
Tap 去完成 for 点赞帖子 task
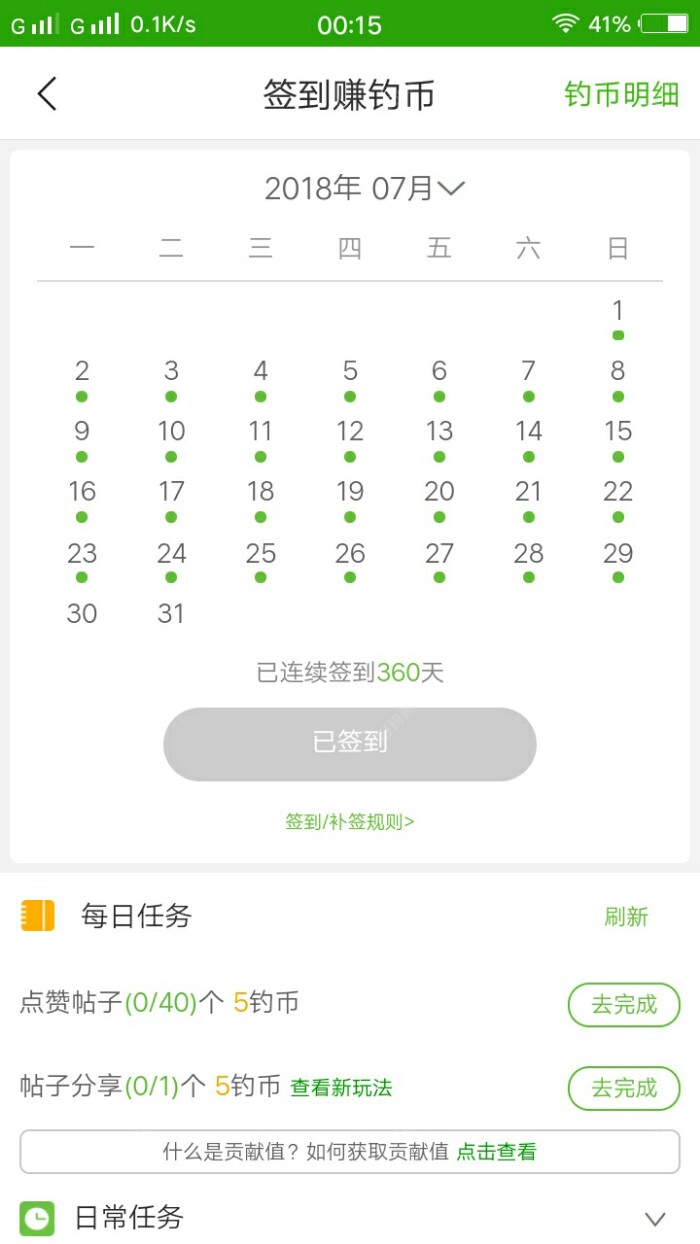pos(624,1004)
